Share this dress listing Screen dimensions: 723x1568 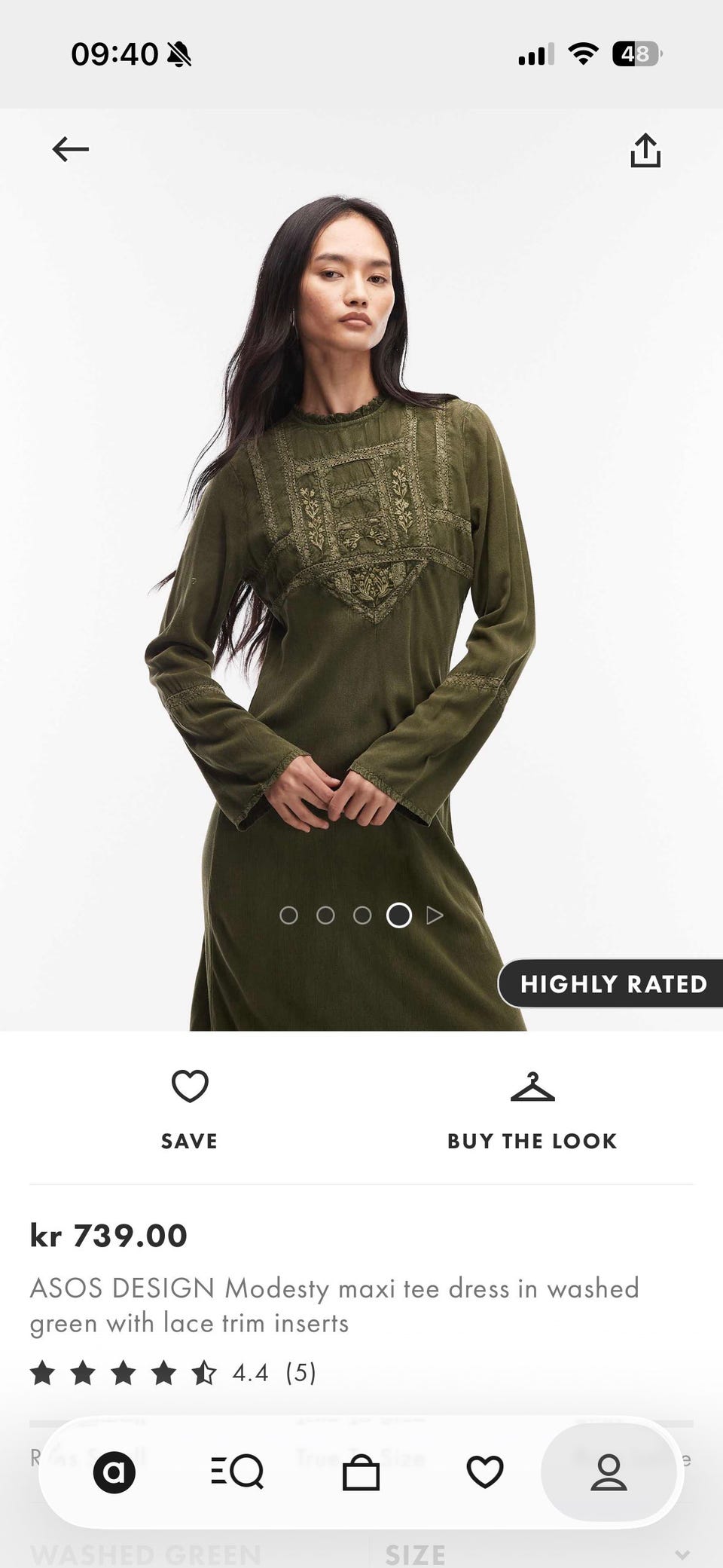point(645,150)
